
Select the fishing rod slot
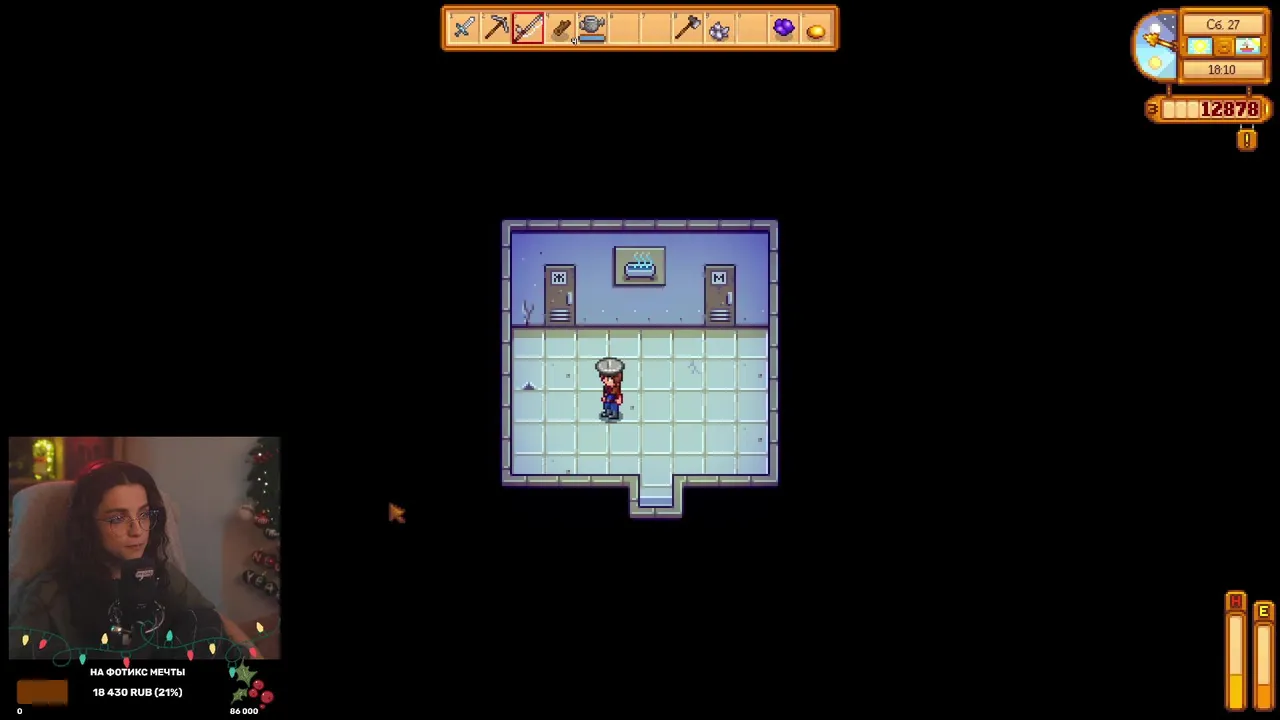528,28
